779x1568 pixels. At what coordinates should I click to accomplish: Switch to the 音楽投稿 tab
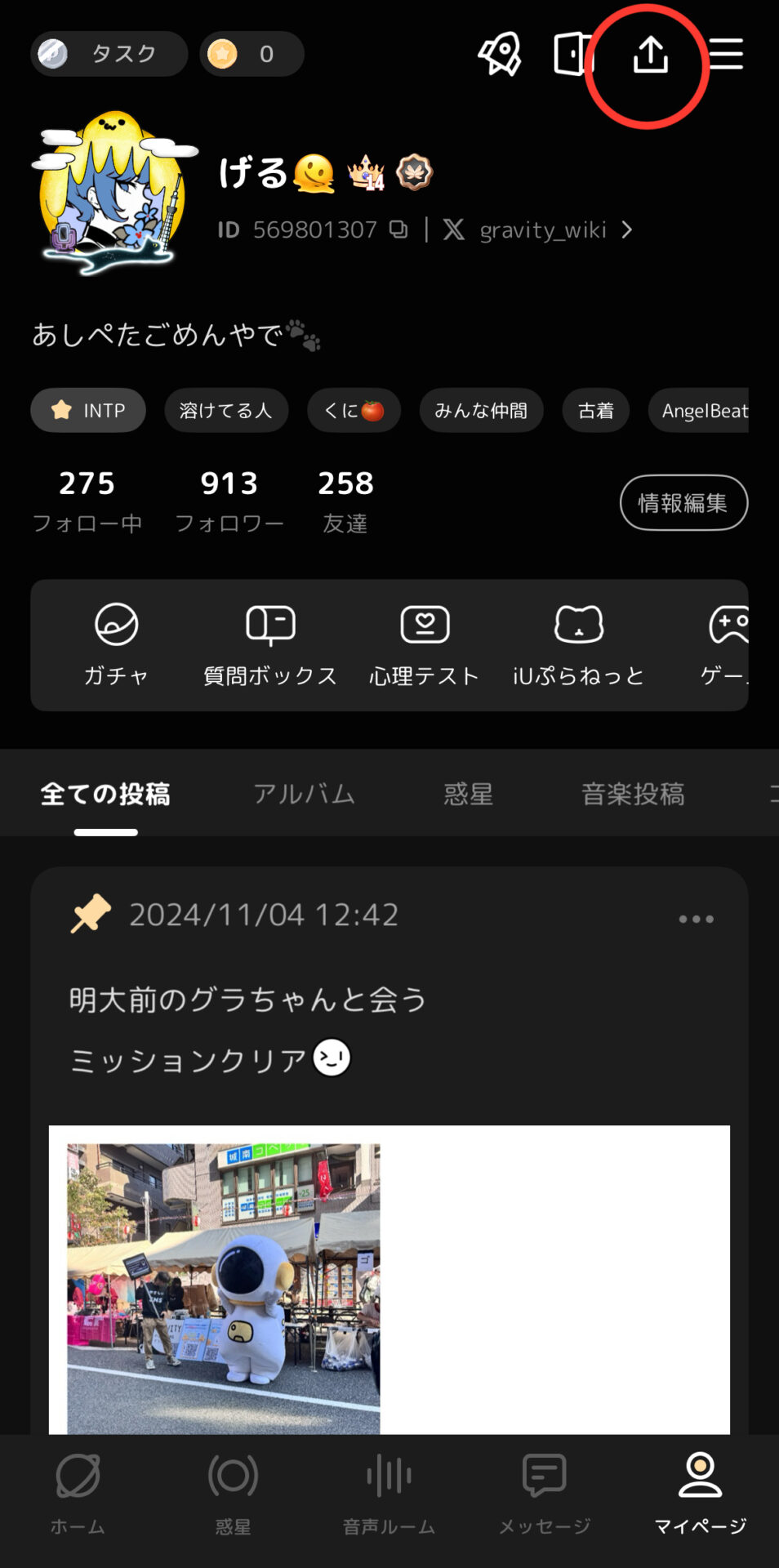(x=633, y=793)
